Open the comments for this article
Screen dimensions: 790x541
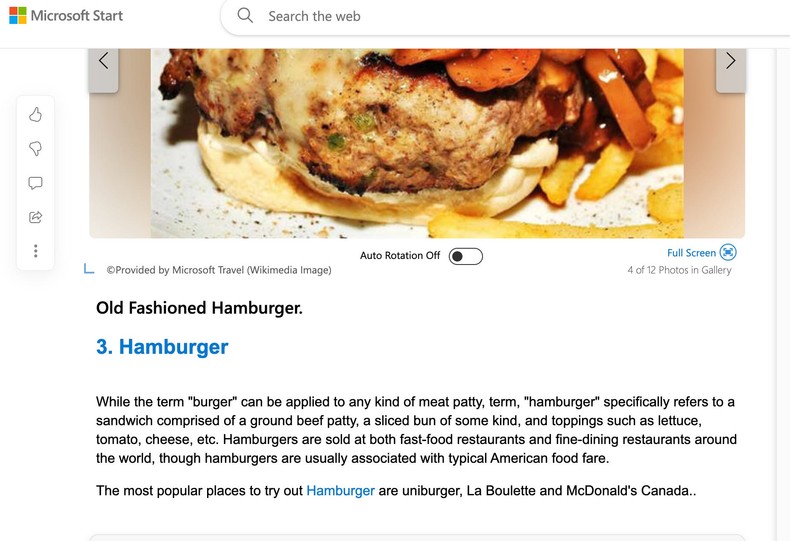(35, 183)
